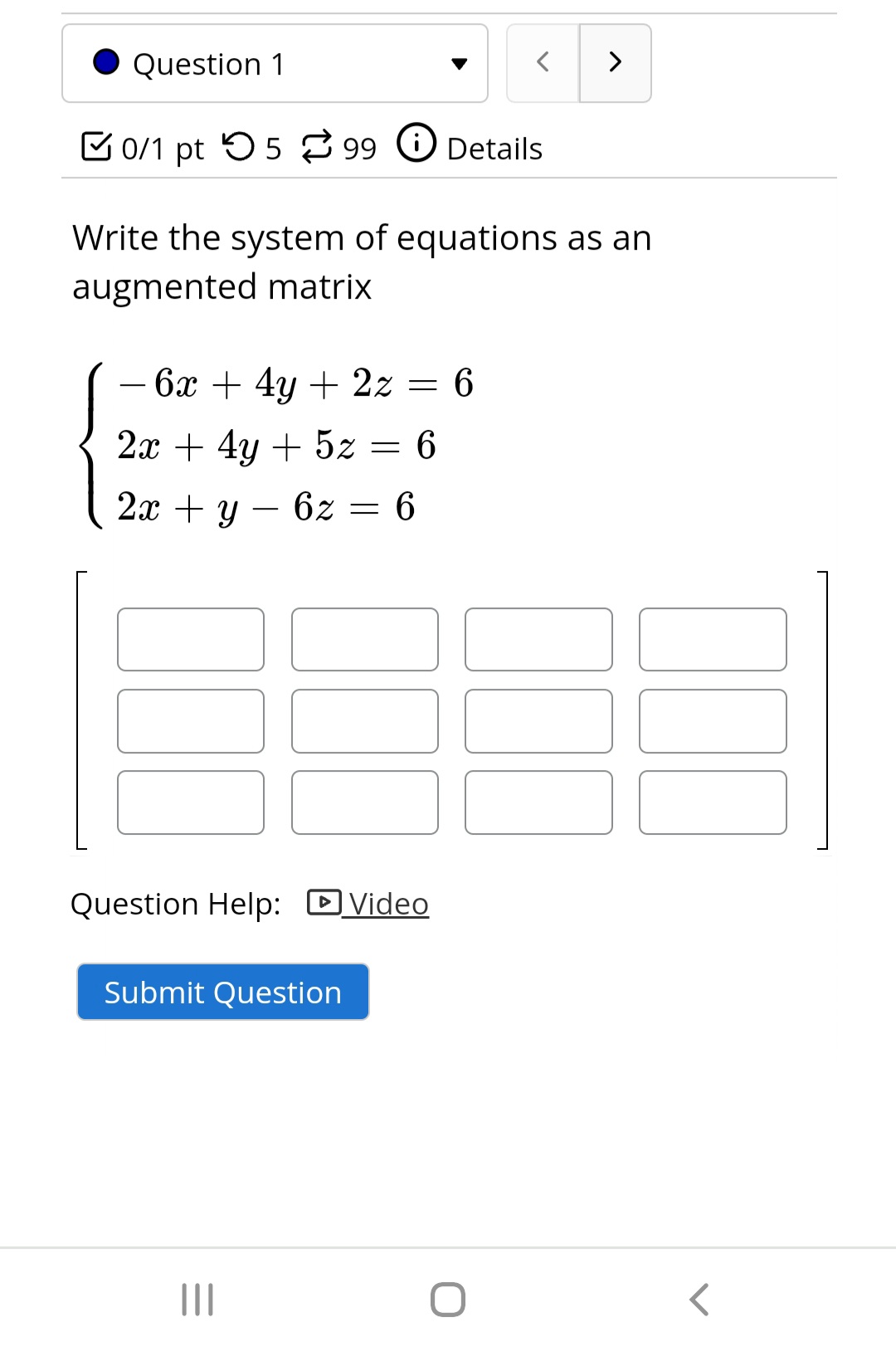Tap the Android home button
The image size is (896, 1351).
pyautogui.click(x=446, y=1300)
